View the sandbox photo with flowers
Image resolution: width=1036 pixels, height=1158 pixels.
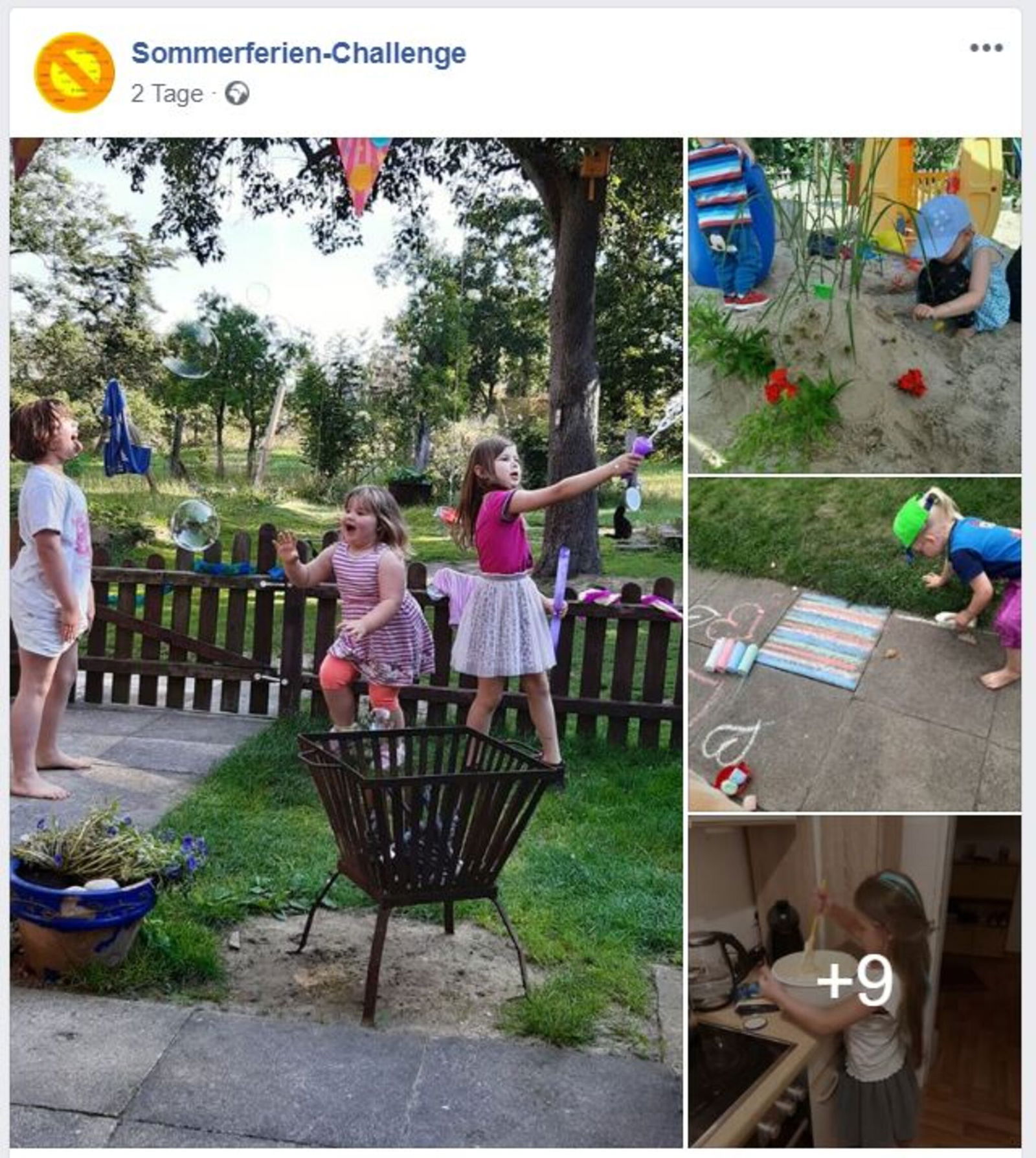pos(854,305)
